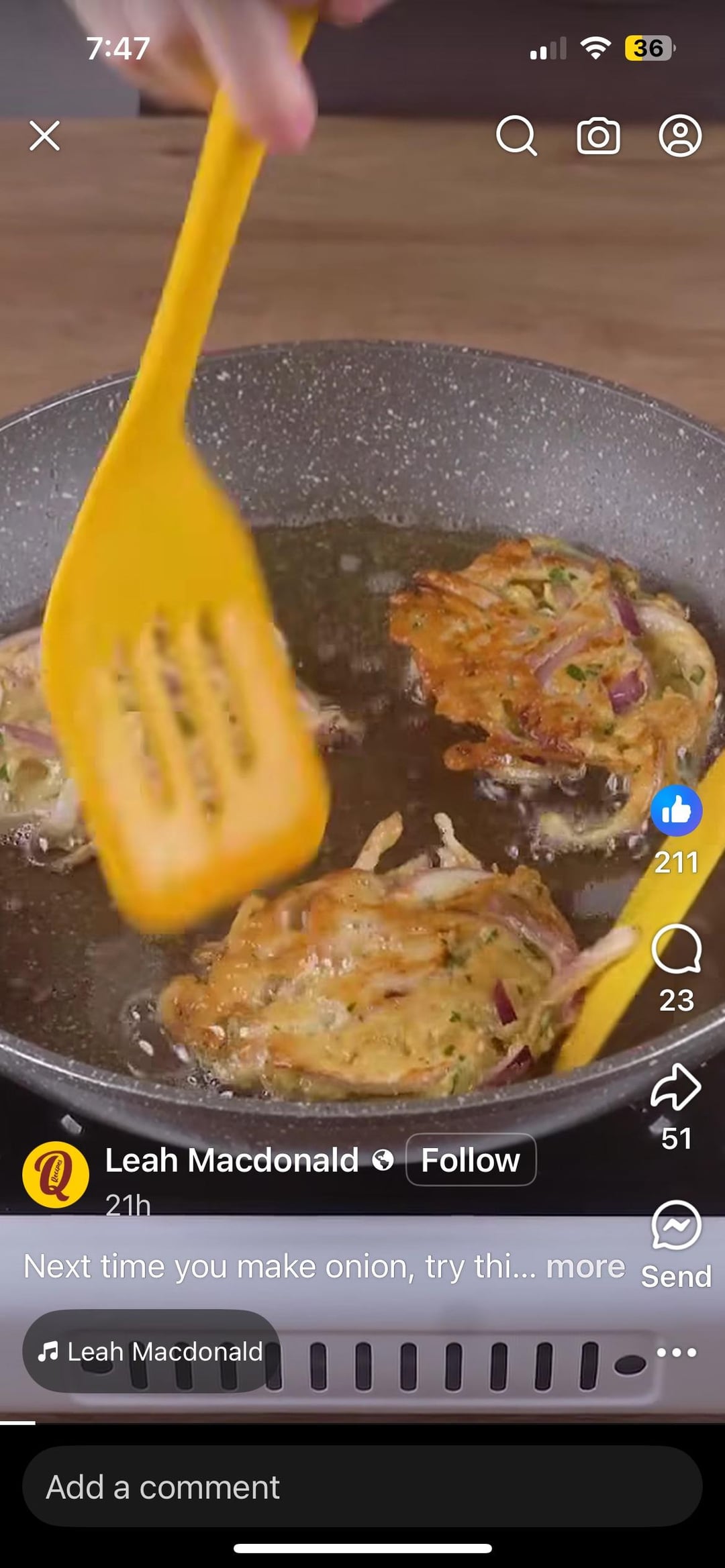Open Leah Macdonald's profile picture
The image size is (725, 1568).
(x=56, y=1175)
